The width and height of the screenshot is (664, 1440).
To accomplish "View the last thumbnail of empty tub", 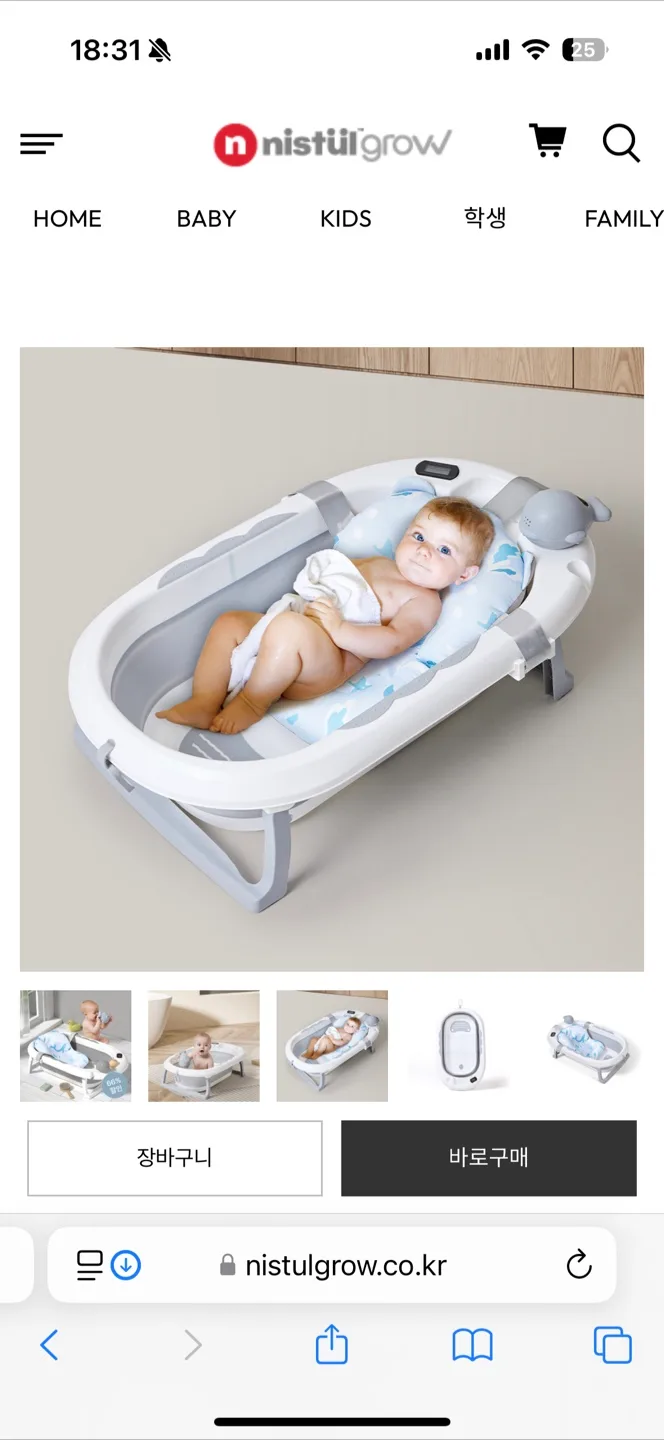I will point(592,1046).
